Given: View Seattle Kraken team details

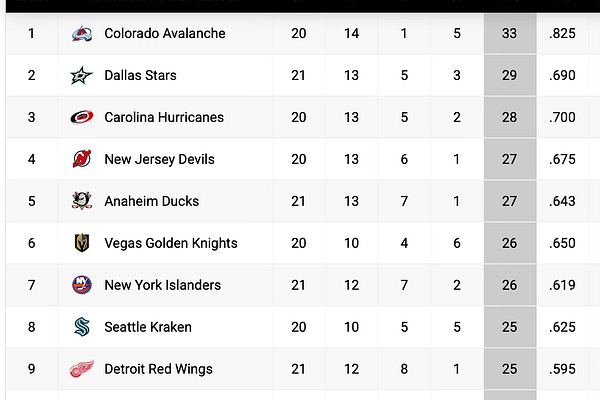Looking at the screenshot, I should [x=148, y=327].
